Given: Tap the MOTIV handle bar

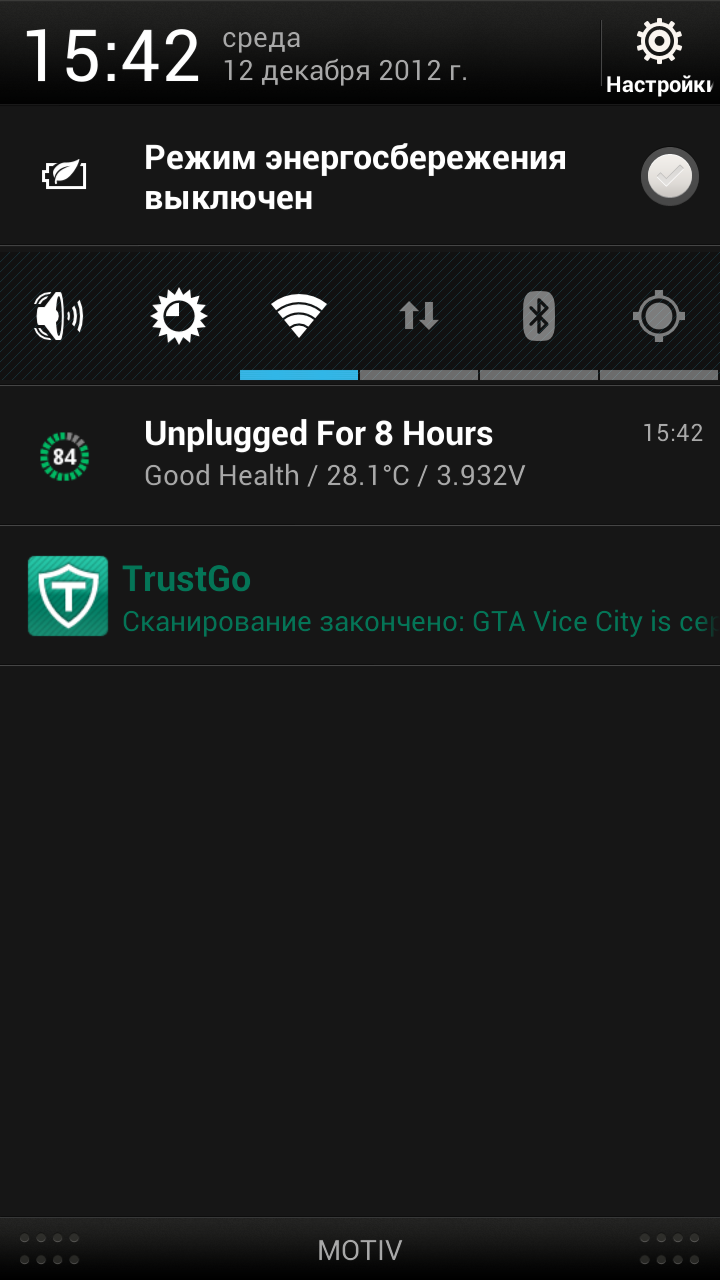Looking at the screenshot, I should 360,1249.
